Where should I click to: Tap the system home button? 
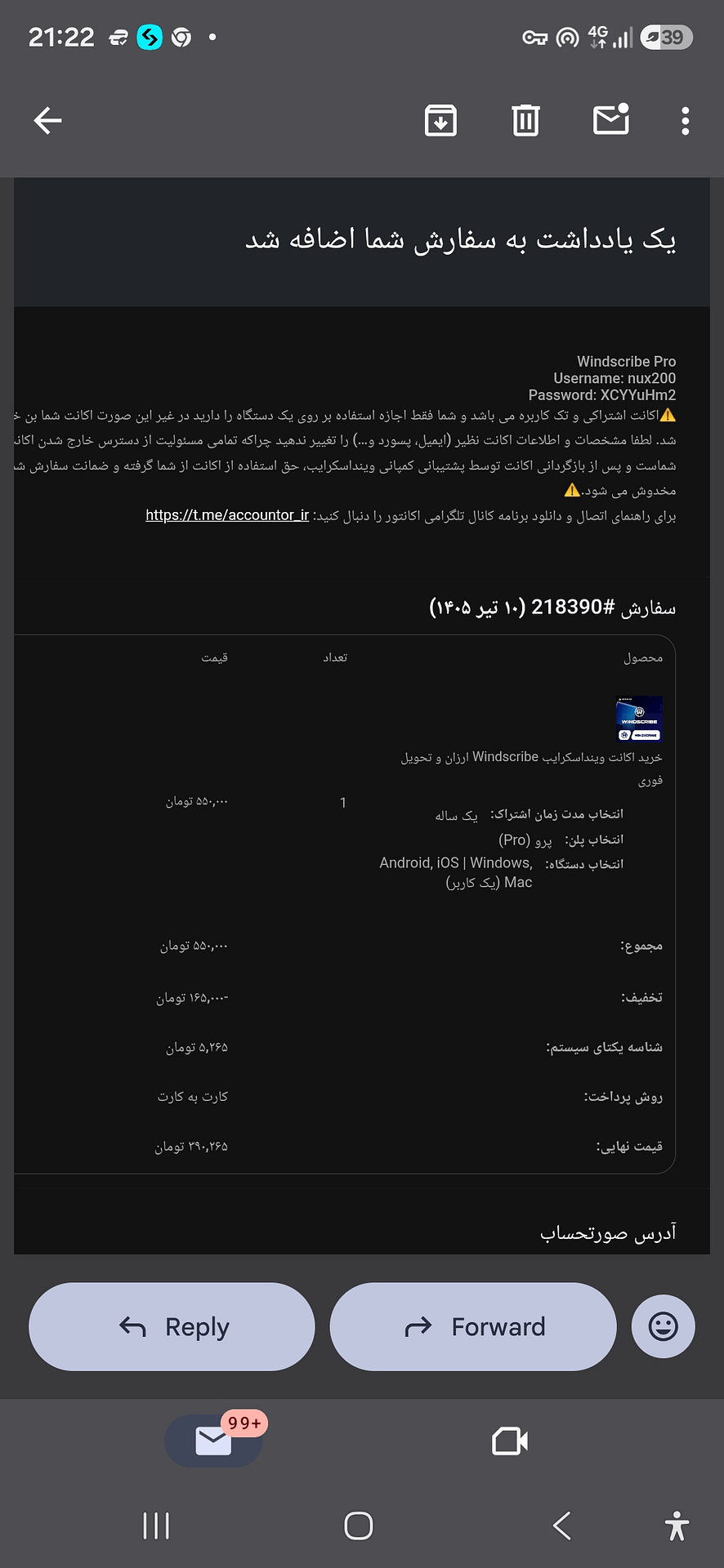(x=359, y=1526)
